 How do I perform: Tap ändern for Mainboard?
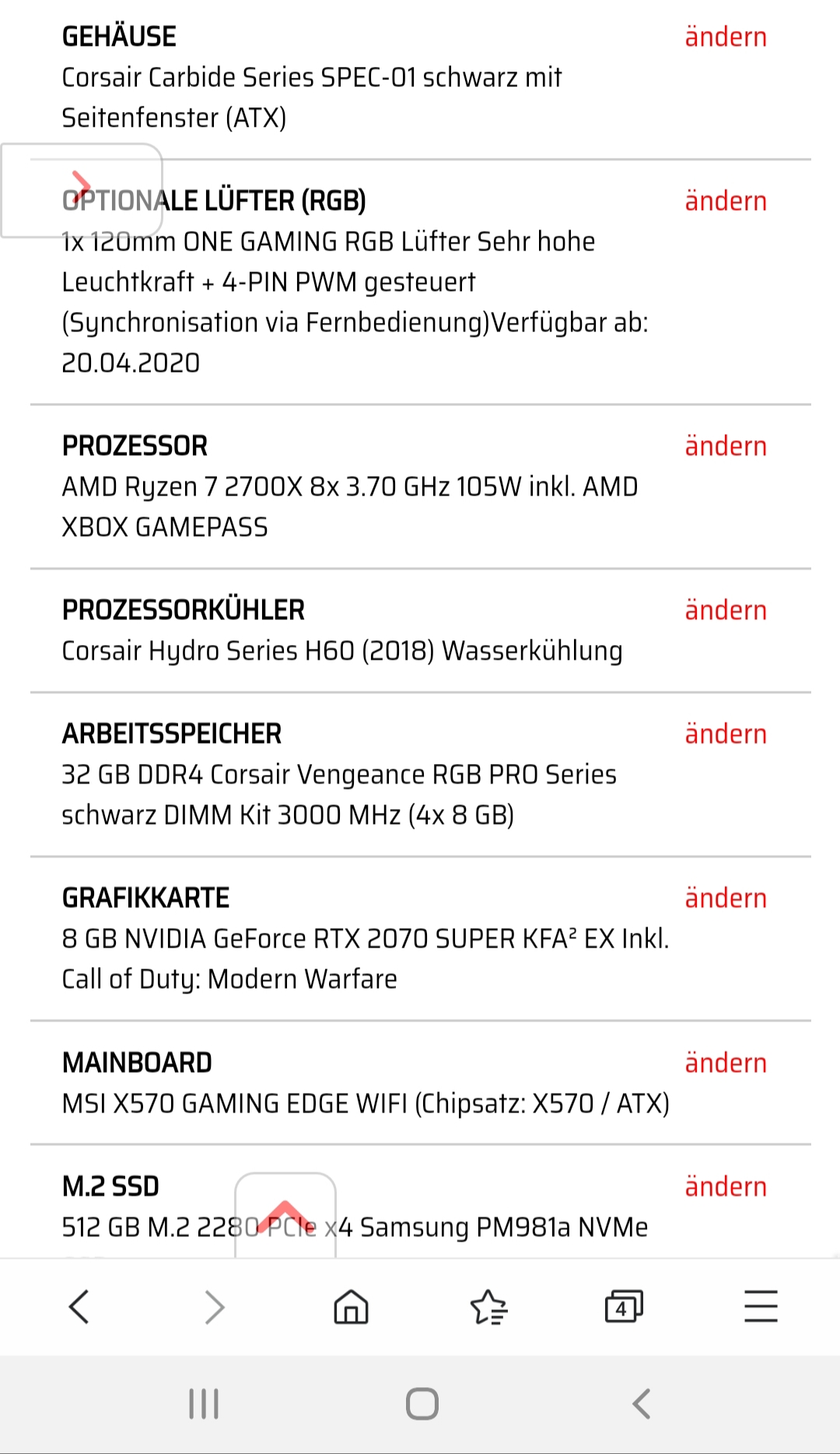pos(725,1063)
